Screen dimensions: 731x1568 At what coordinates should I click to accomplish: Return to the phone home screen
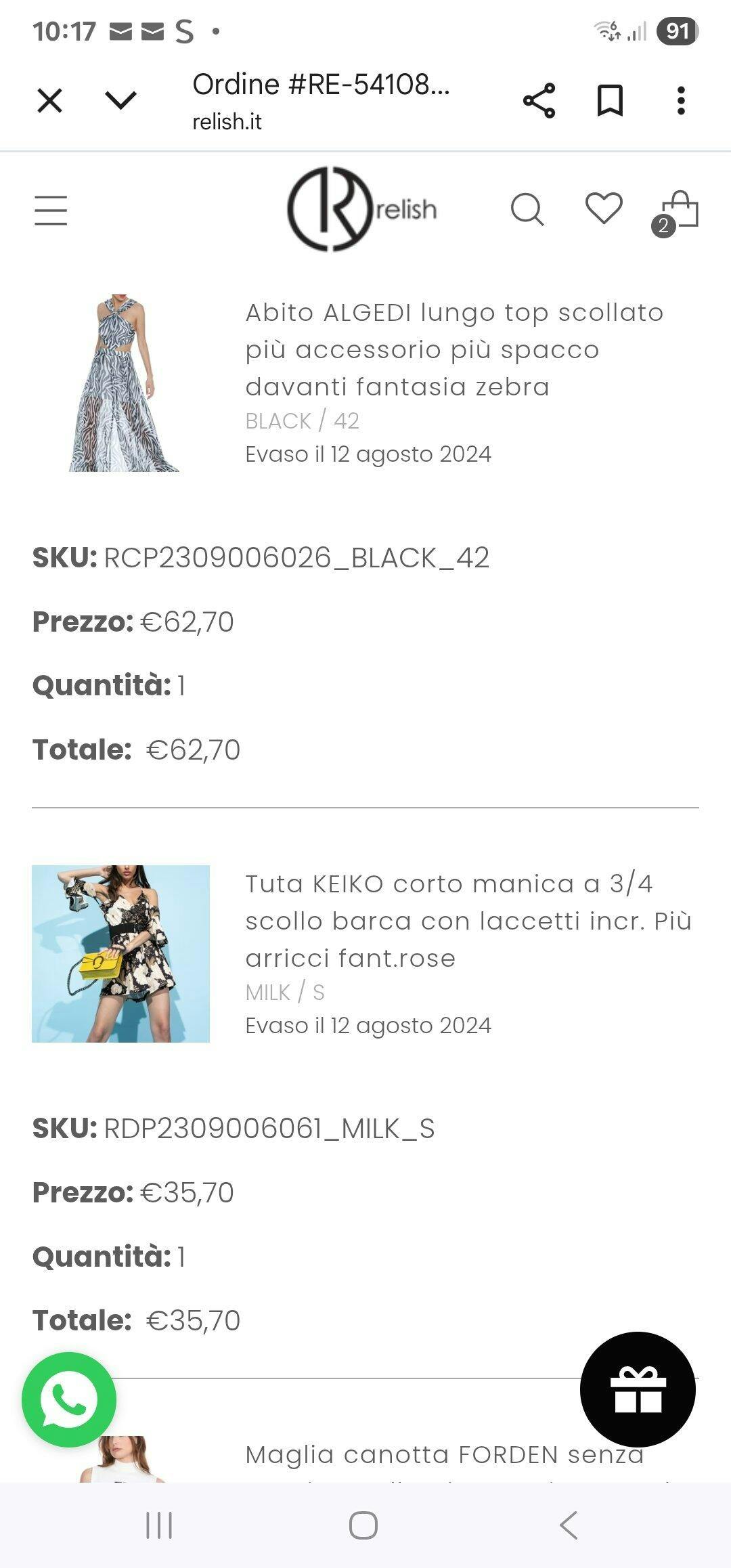tap(363, 1525)
